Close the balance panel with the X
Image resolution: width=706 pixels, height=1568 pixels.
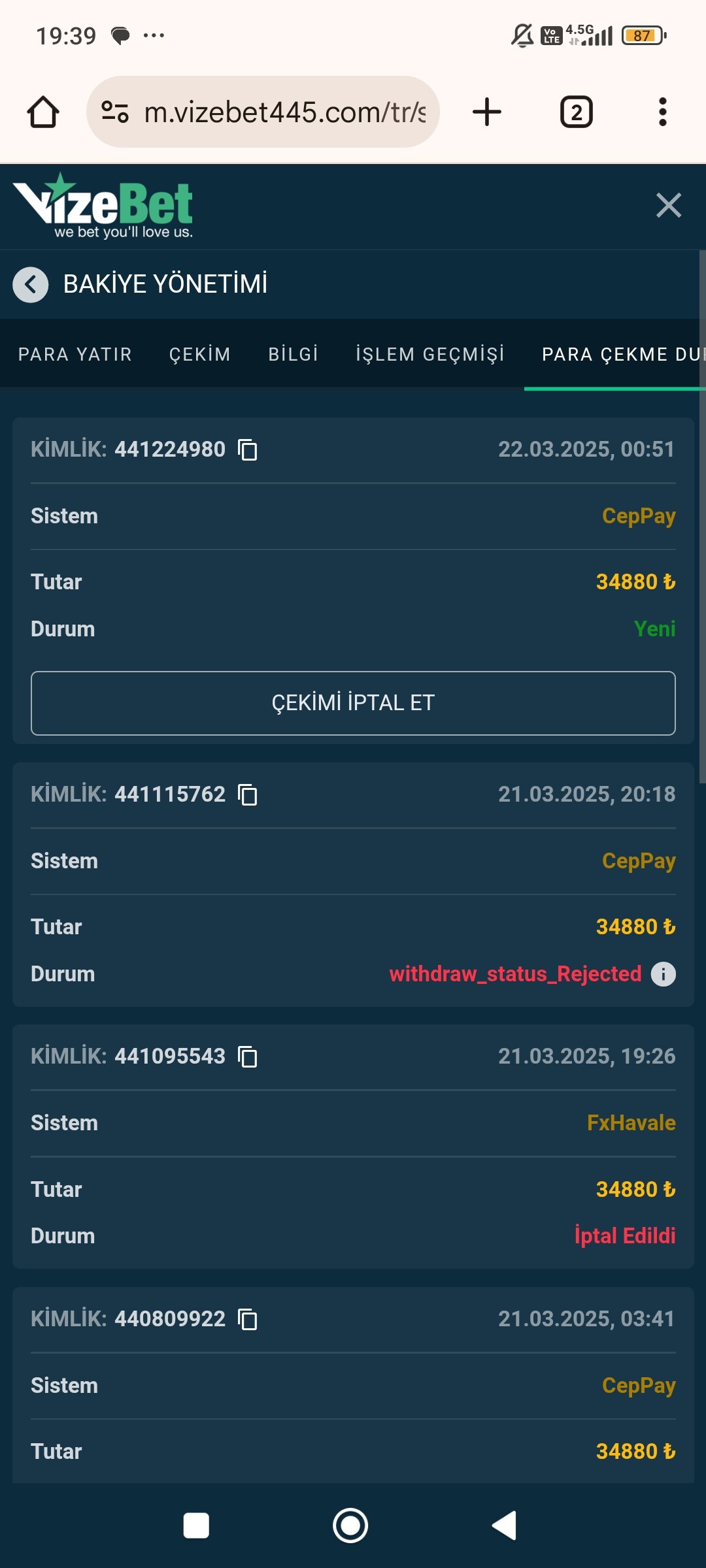pos(668,205)
